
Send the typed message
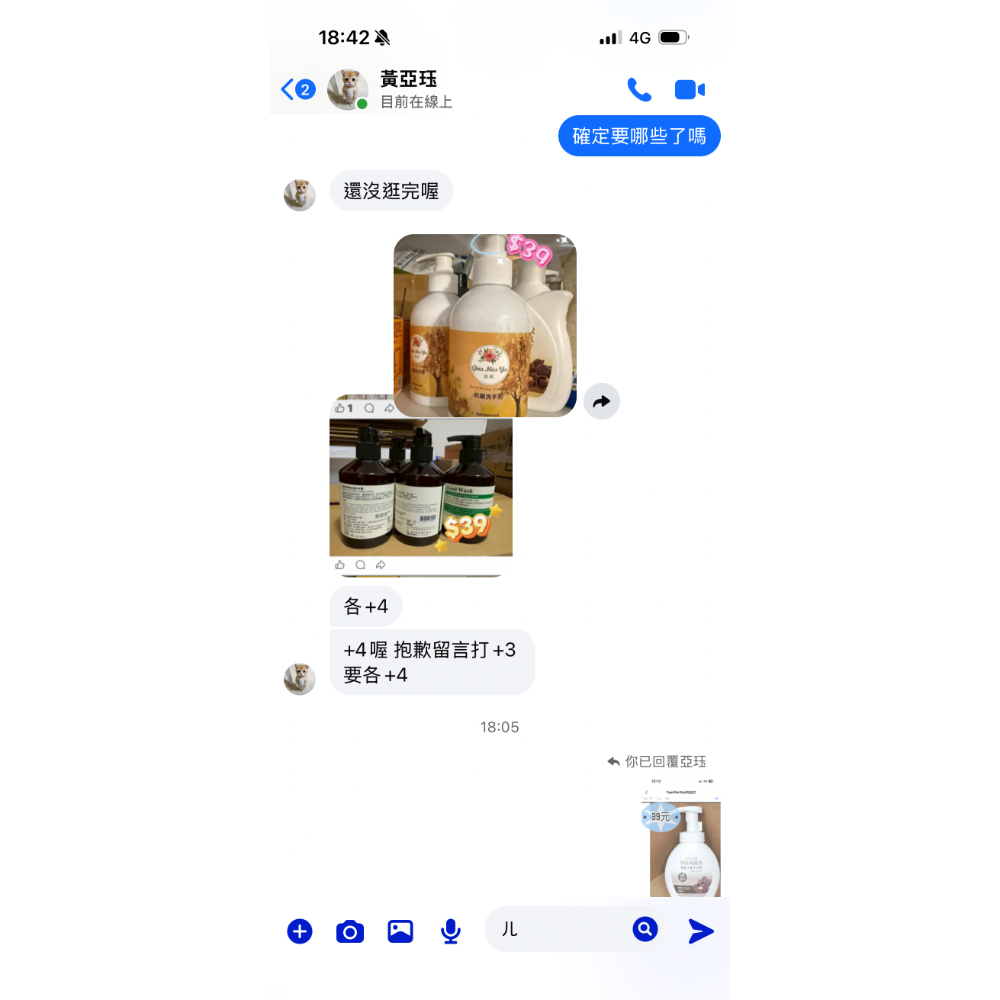(701, 931)
